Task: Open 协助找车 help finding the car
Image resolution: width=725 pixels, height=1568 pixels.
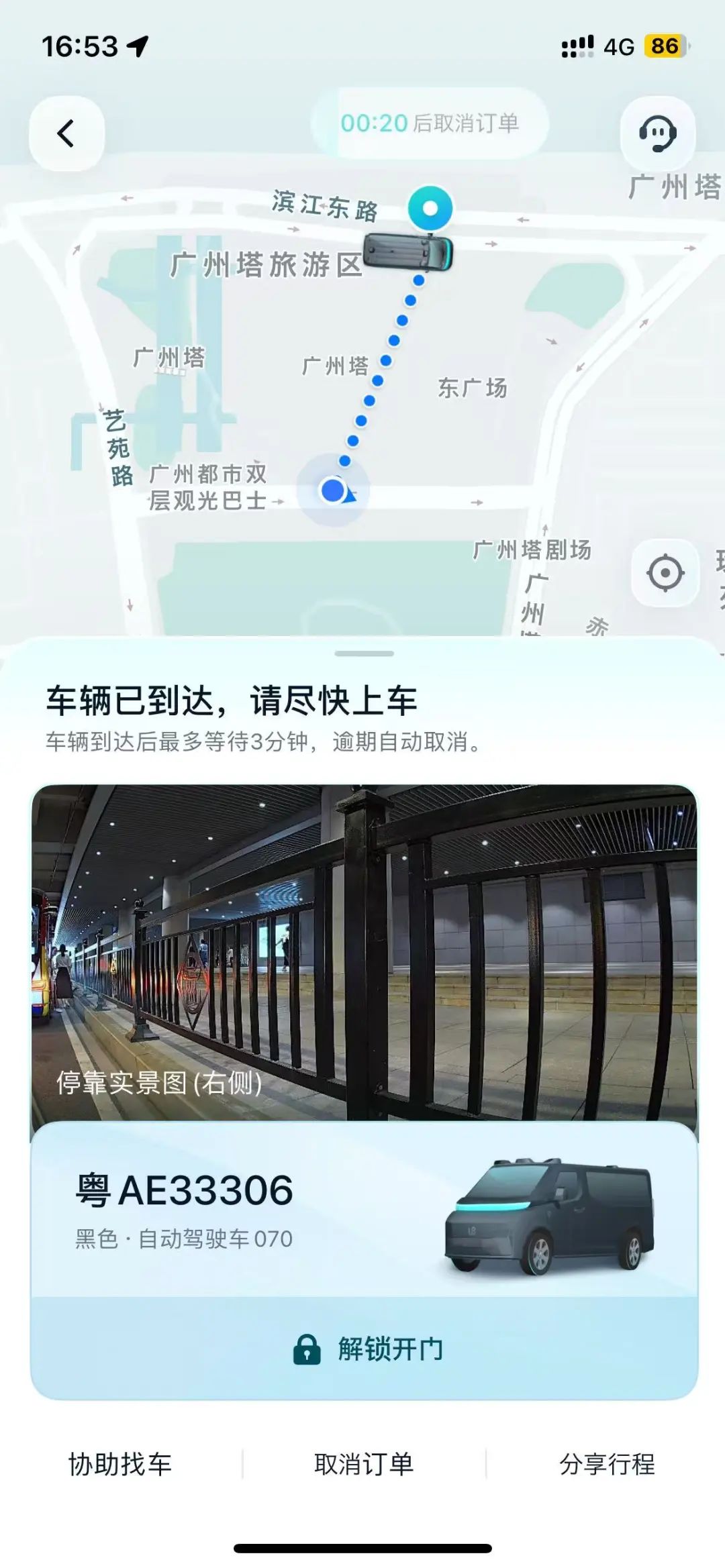Action: [120, 1464]
